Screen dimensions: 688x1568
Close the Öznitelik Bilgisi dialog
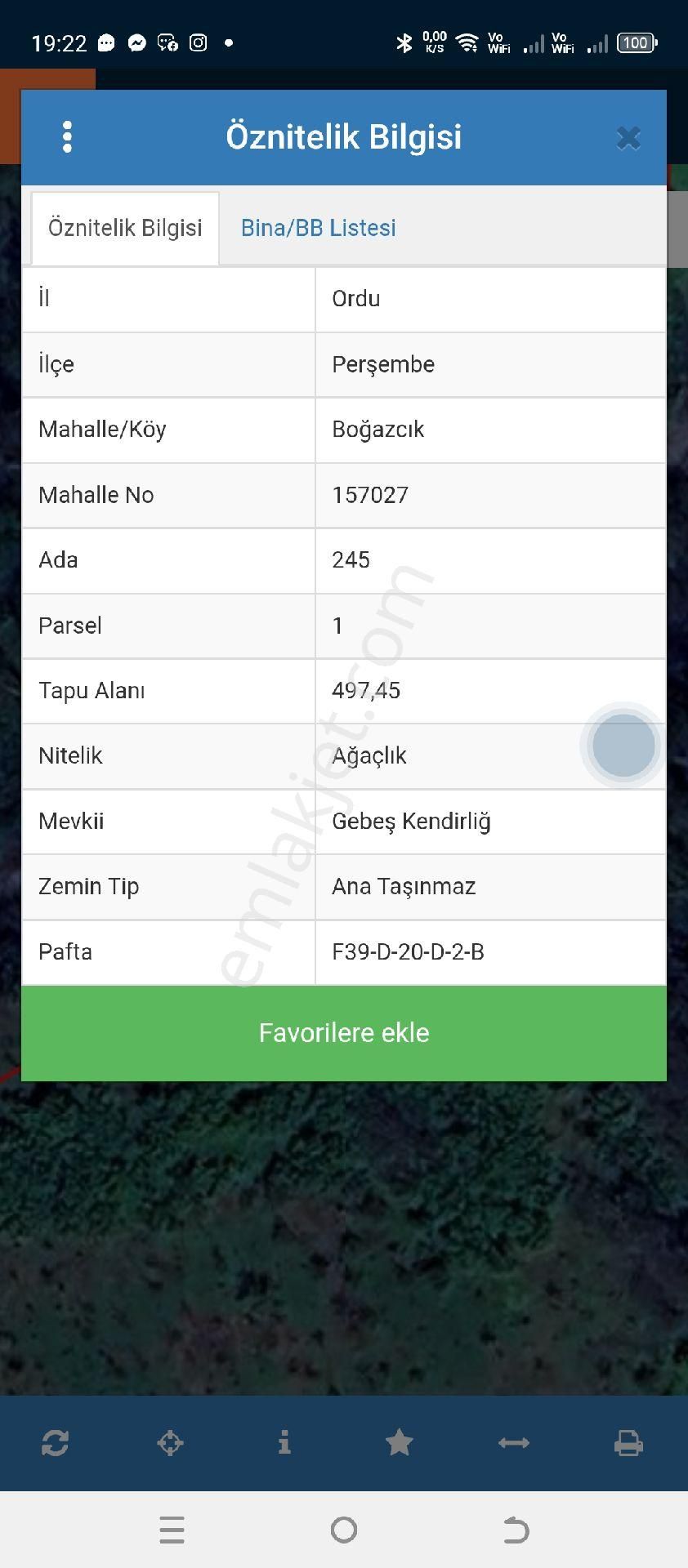(x=628, y=138)
